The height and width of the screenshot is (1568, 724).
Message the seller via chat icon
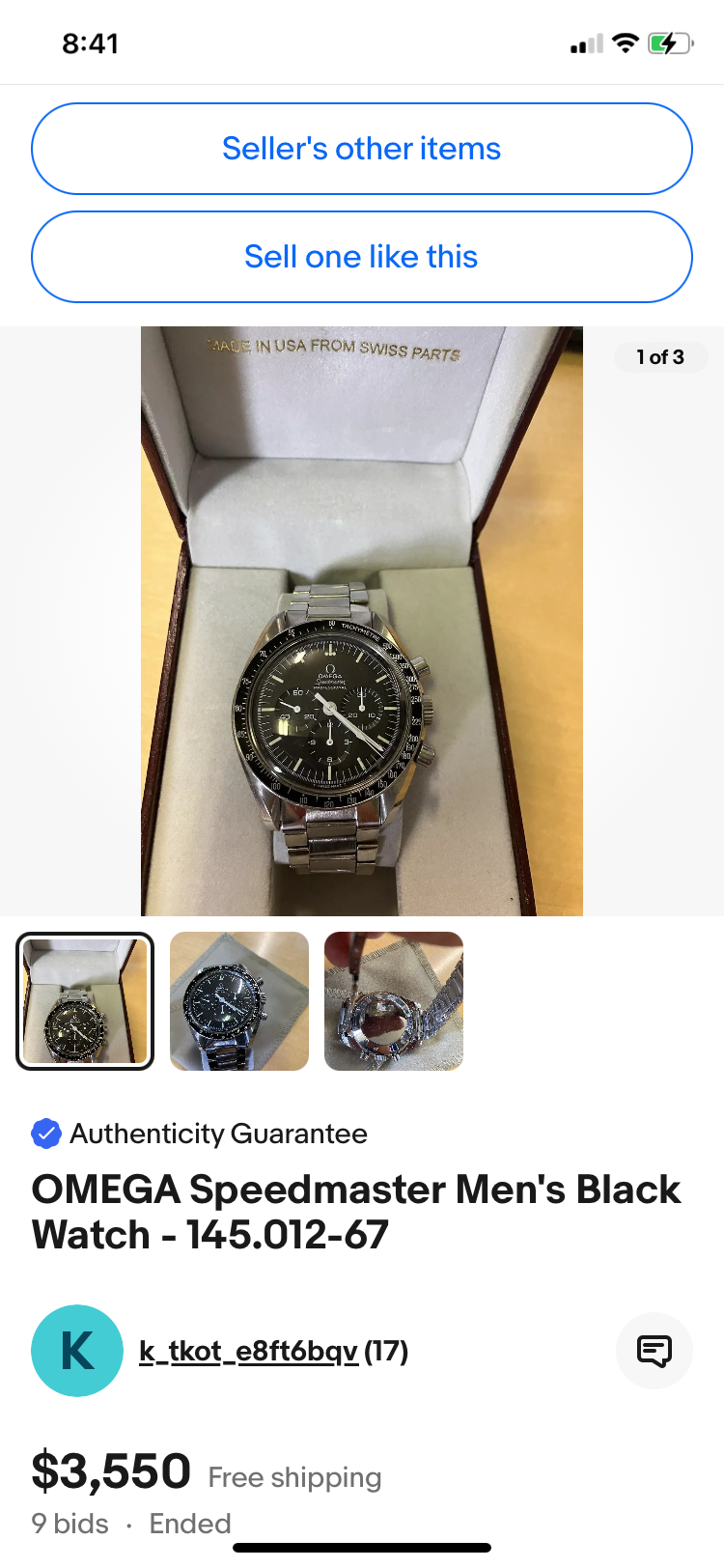654,1351
